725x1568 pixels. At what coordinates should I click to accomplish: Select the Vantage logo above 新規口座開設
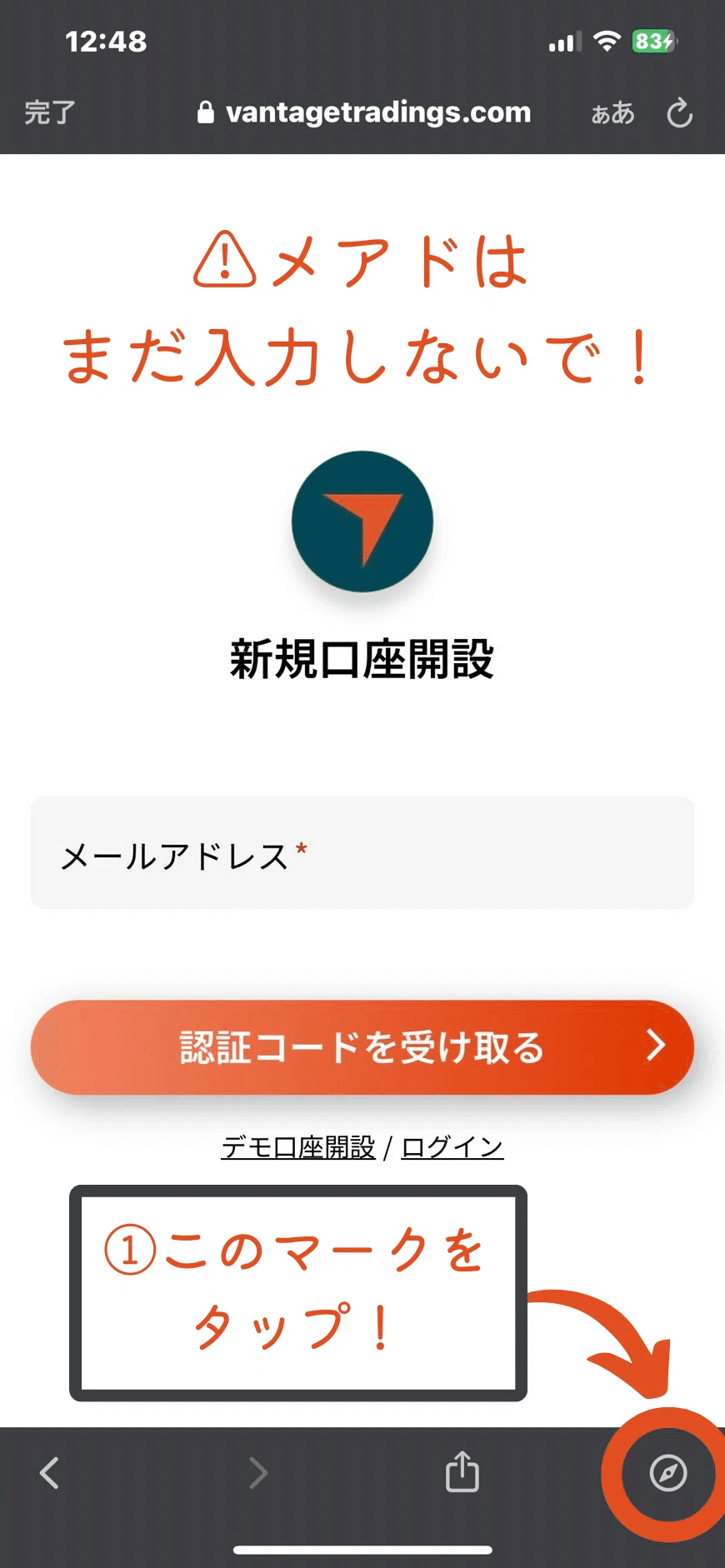(x=362, y=522)
